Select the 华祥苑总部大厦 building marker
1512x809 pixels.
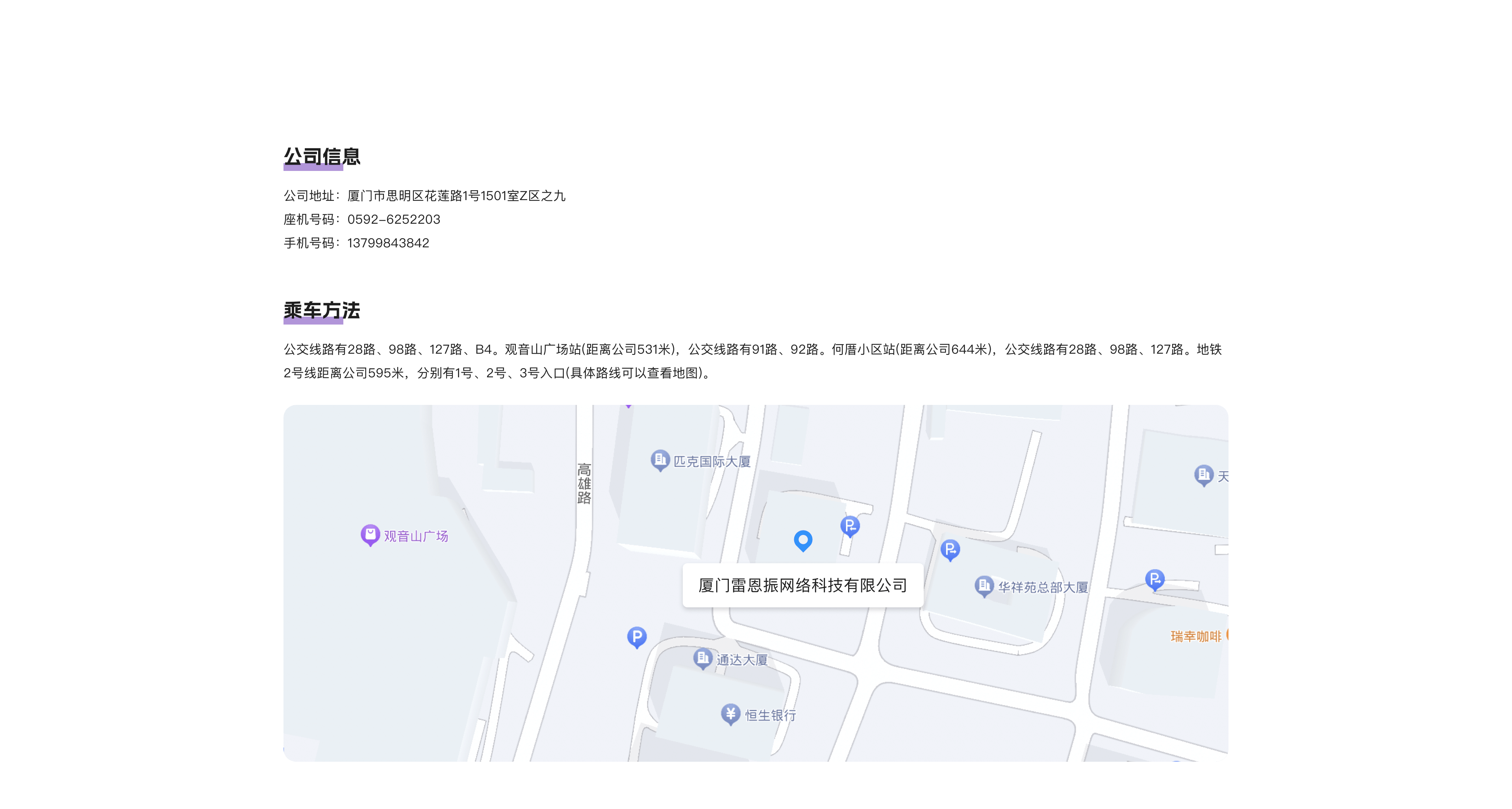point(984,585)
